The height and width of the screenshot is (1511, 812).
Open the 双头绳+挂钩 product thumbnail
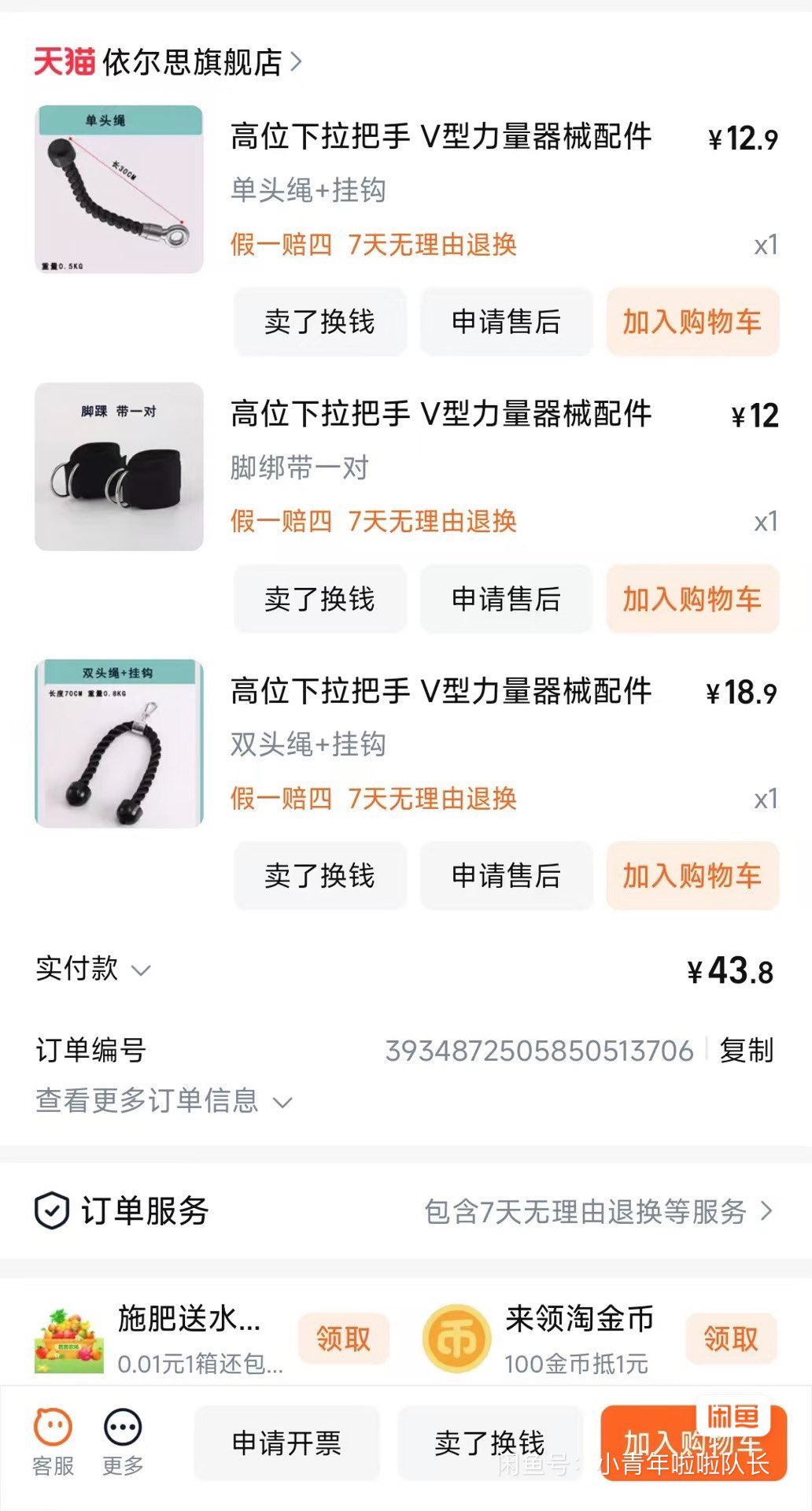click(119, 744)
